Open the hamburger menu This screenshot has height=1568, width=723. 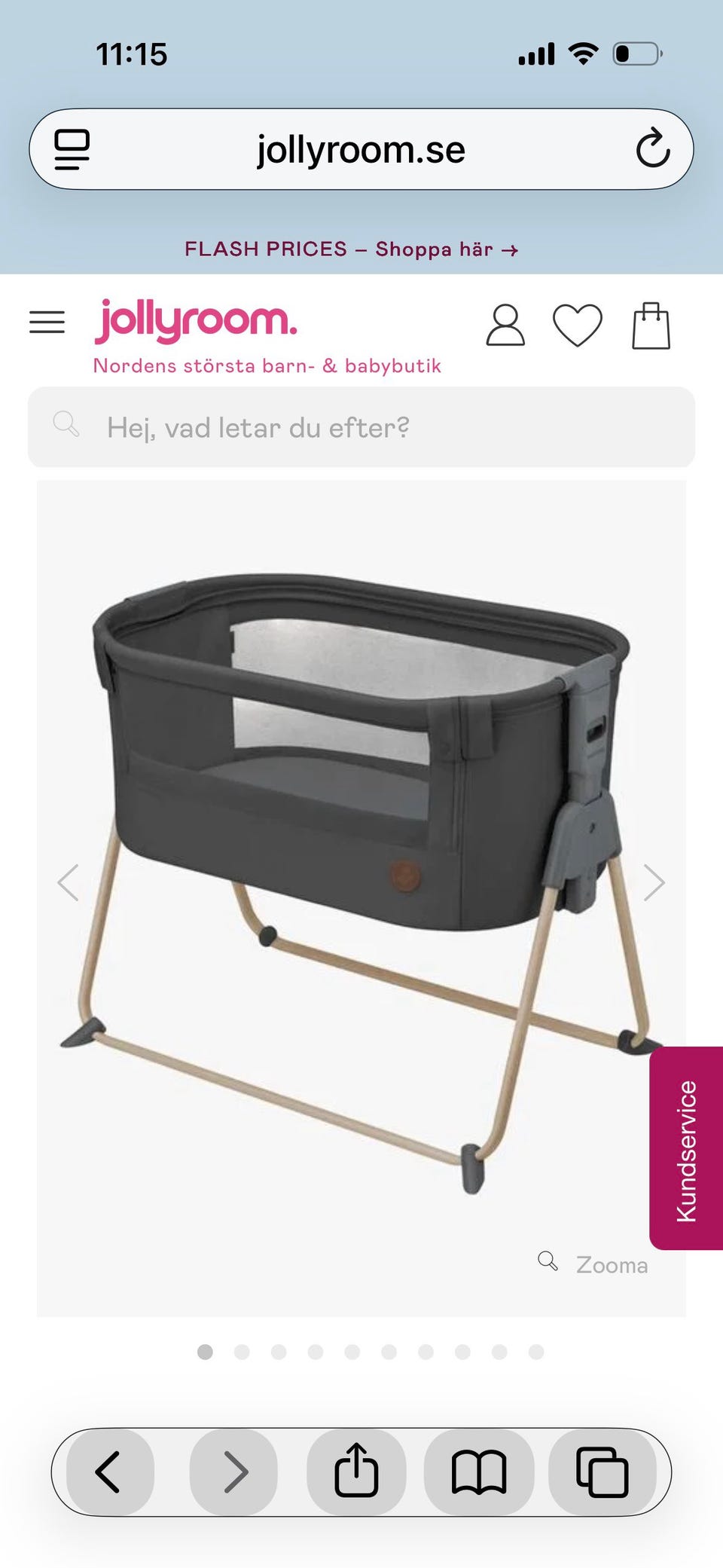coord(47,322)
